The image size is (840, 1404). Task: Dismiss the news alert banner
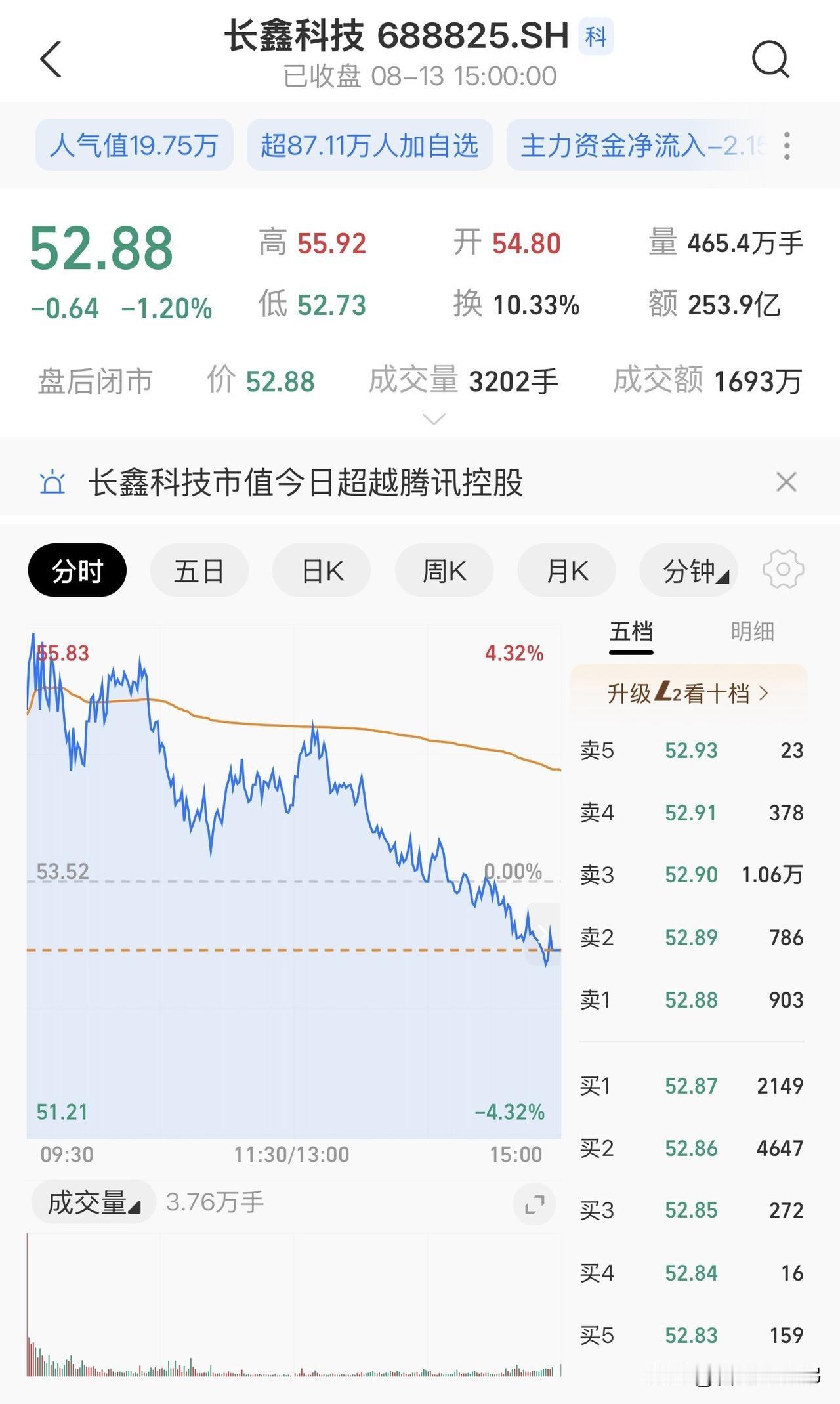click(x=786, y=482)
